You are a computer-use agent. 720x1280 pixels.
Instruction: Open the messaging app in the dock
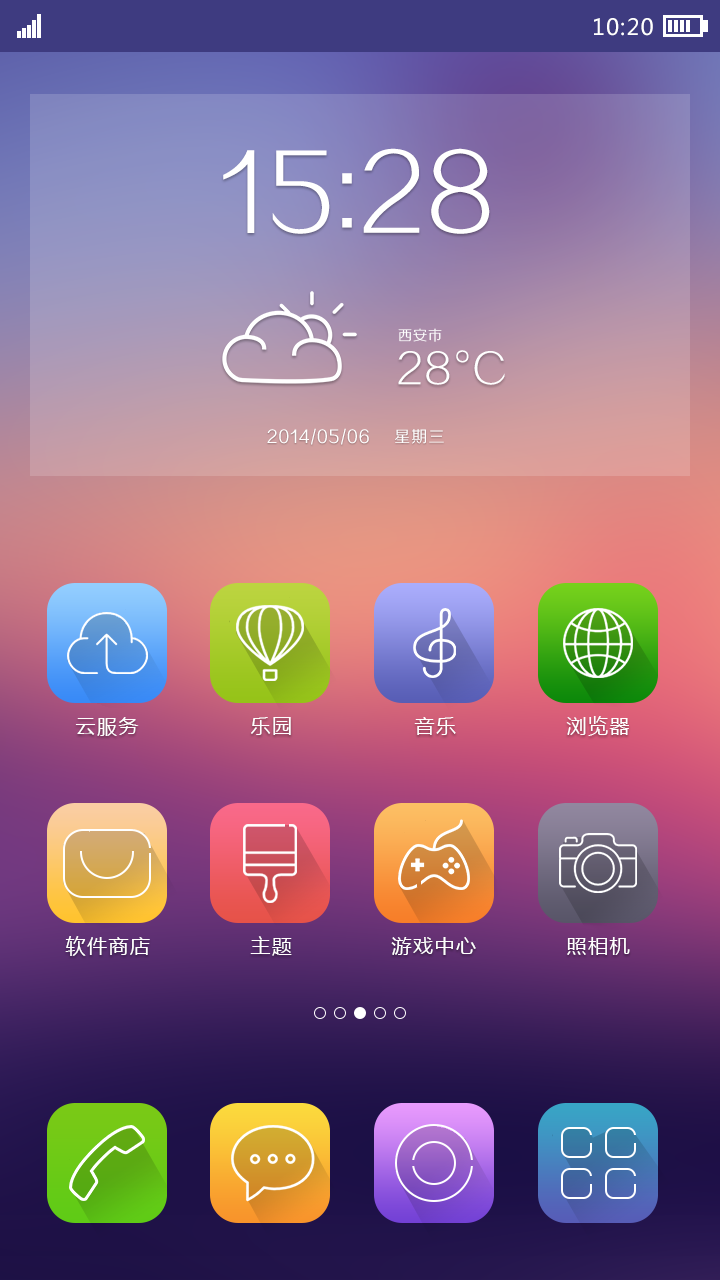(270, 1163)
